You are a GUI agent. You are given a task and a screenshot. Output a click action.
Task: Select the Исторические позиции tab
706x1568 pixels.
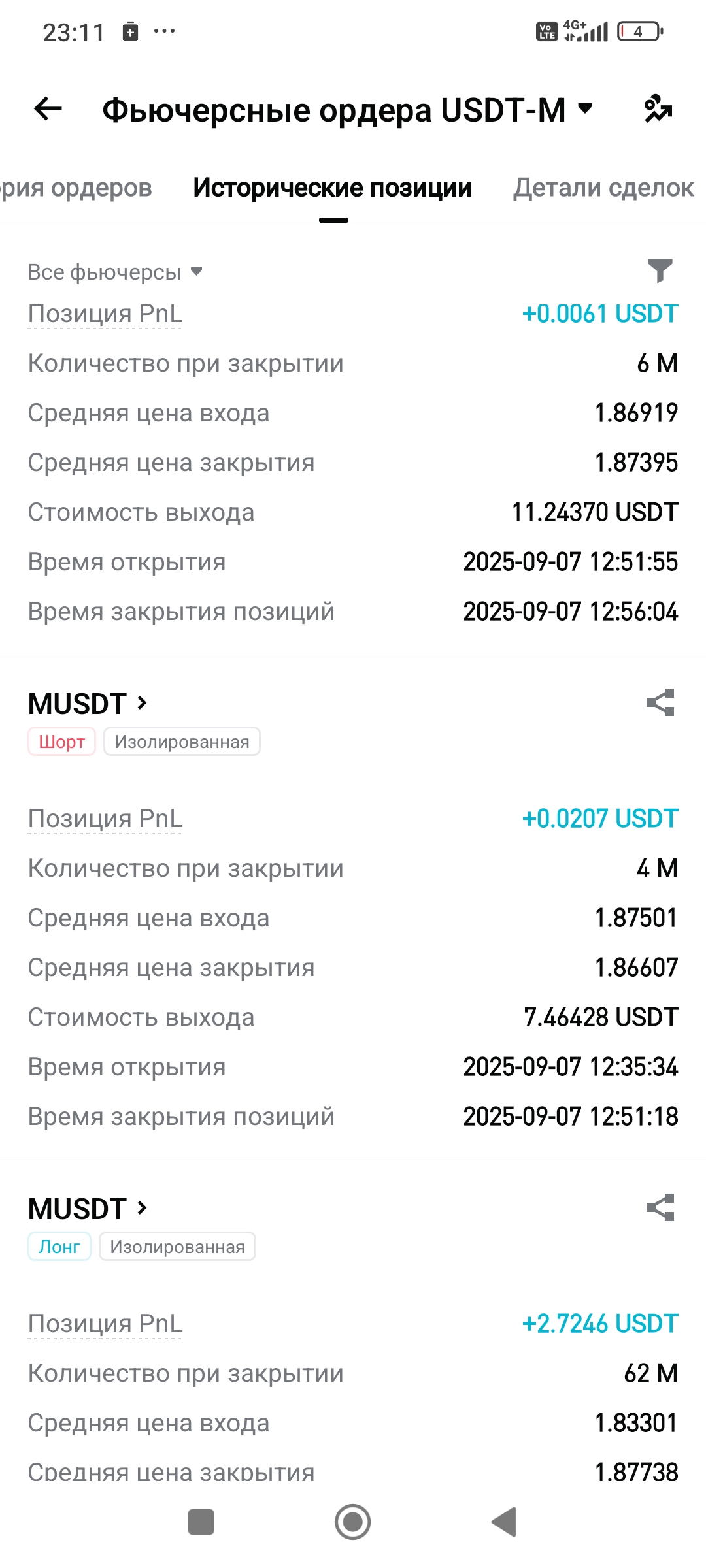[x=332, y=188]
